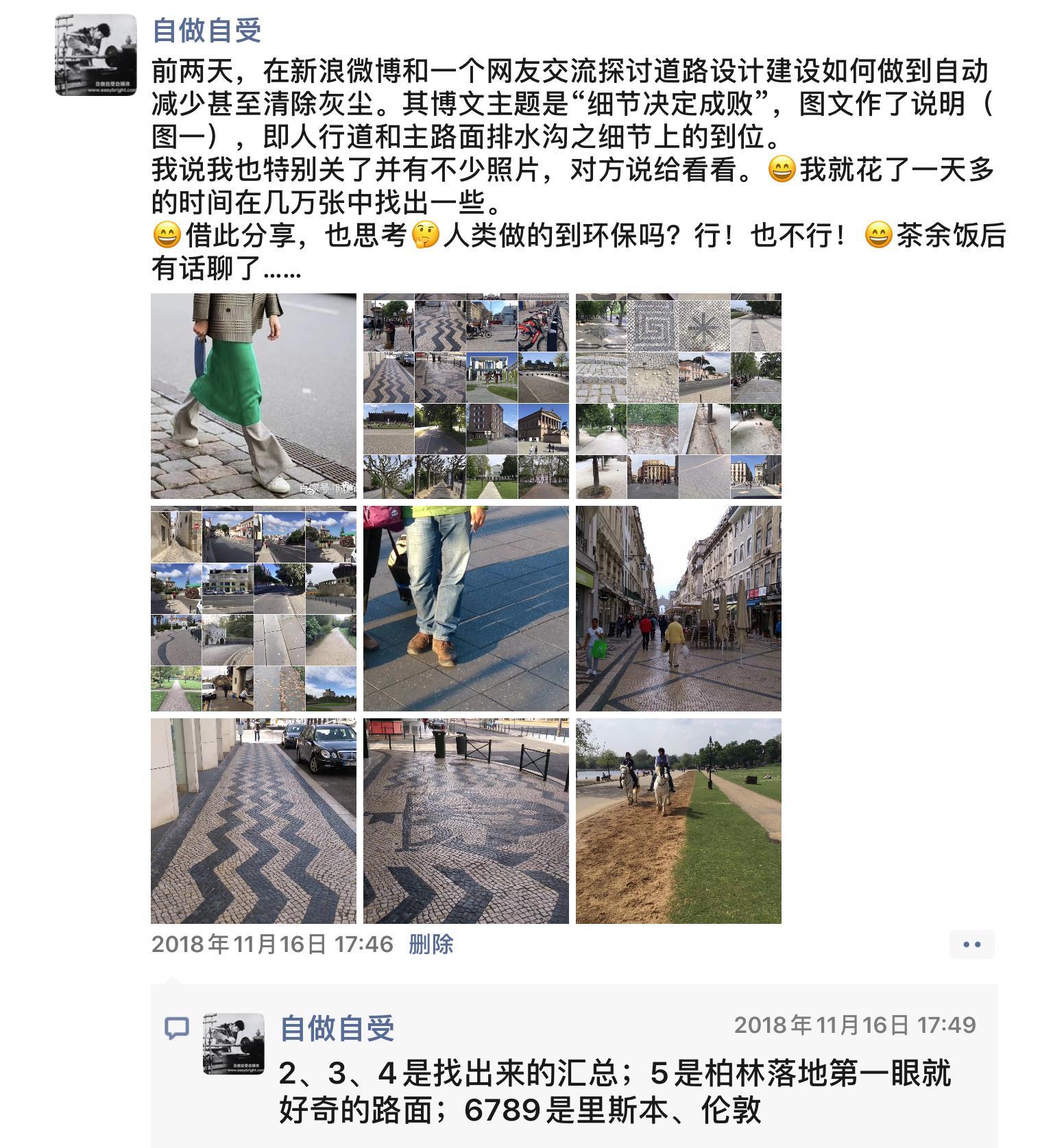The height and width of the screenshot is (1148, 1053).
Task: Open the post author's avatar
Action: coord(95,55)
